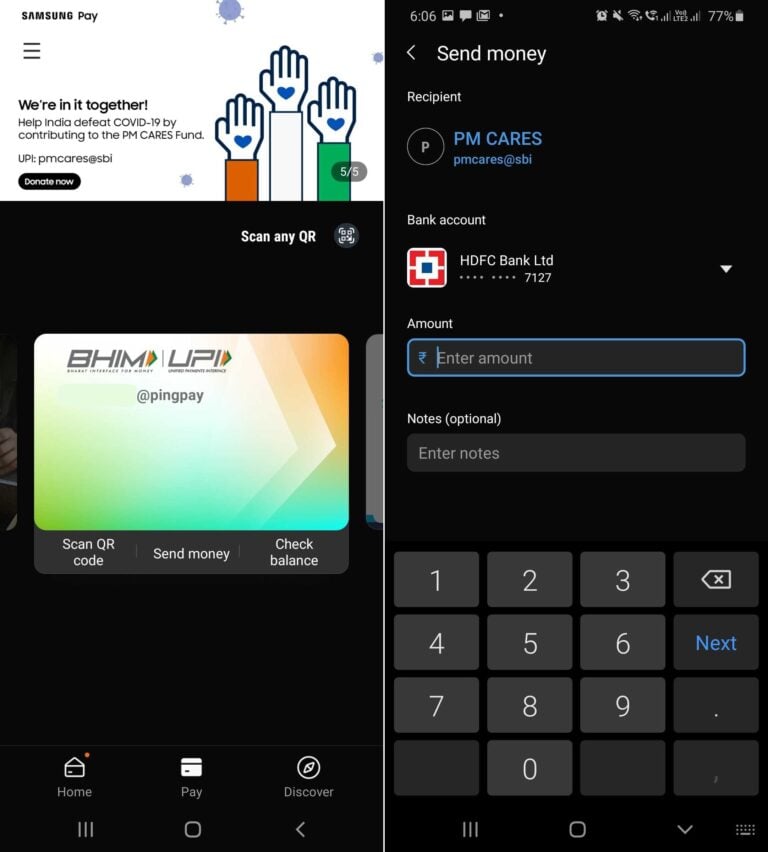This screenshot has height=852, width=768.
Task: Select the BHIM UPI card
Action: pos(191,432)
